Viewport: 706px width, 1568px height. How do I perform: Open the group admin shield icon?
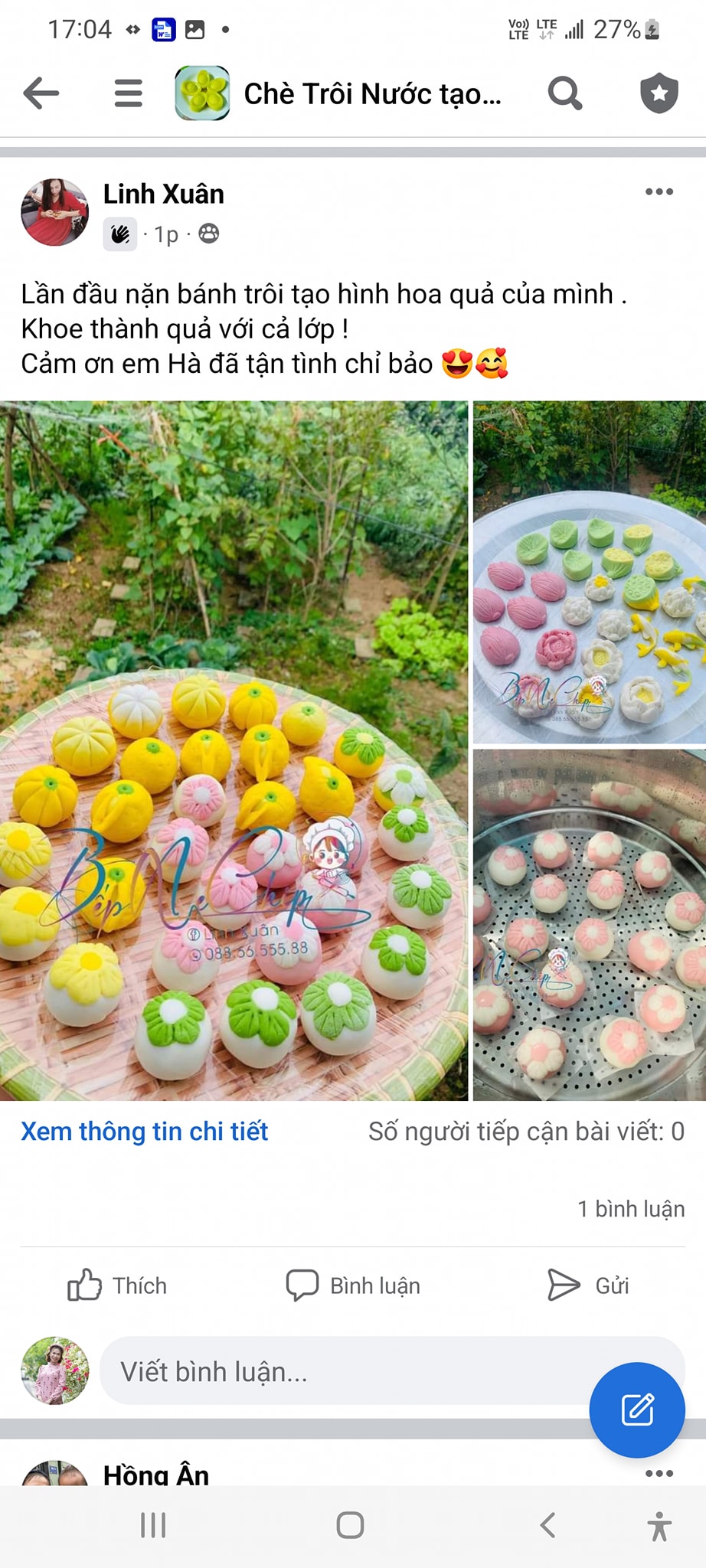[659, 93]
